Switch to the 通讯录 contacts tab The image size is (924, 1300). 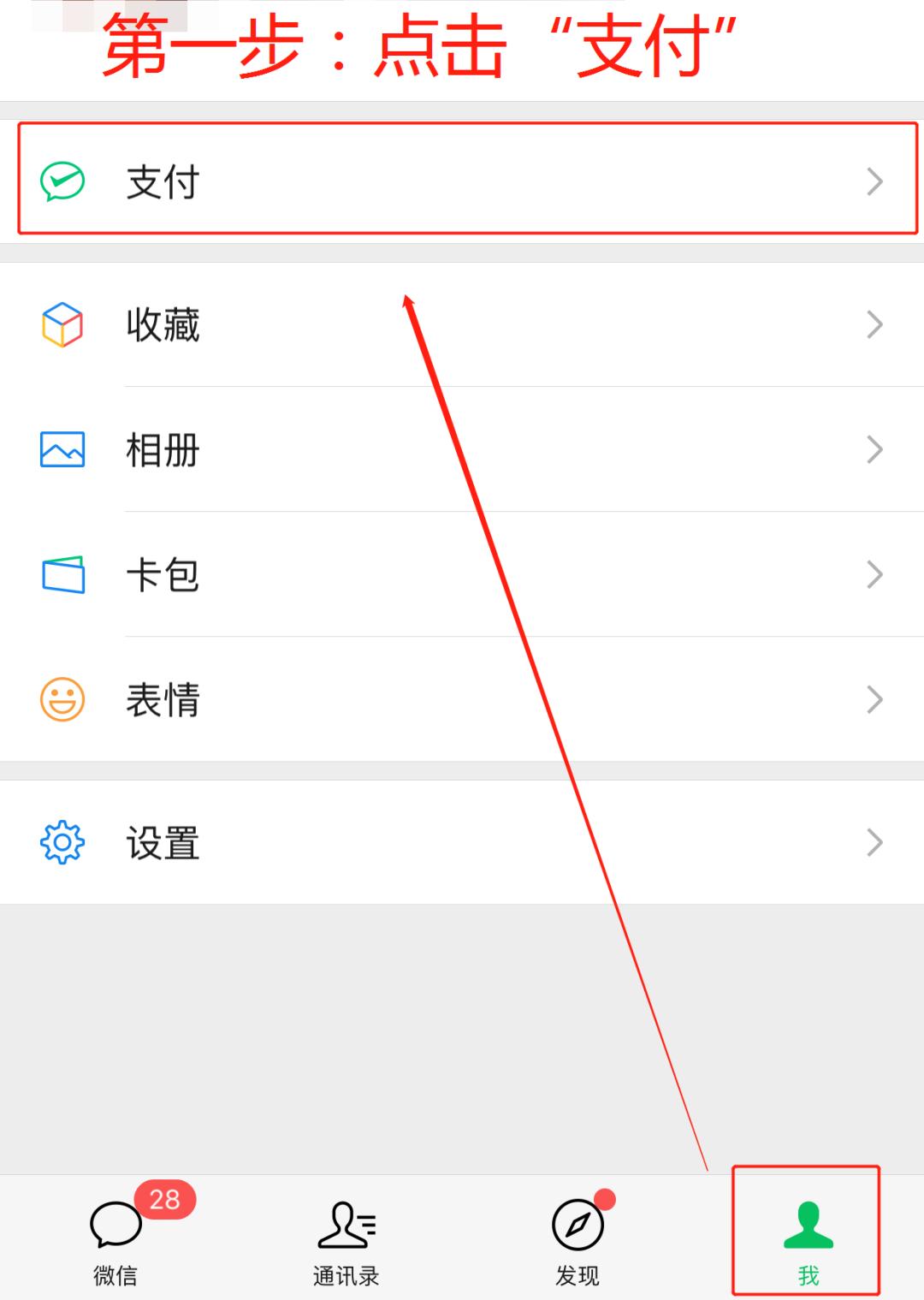[346, 1238]
